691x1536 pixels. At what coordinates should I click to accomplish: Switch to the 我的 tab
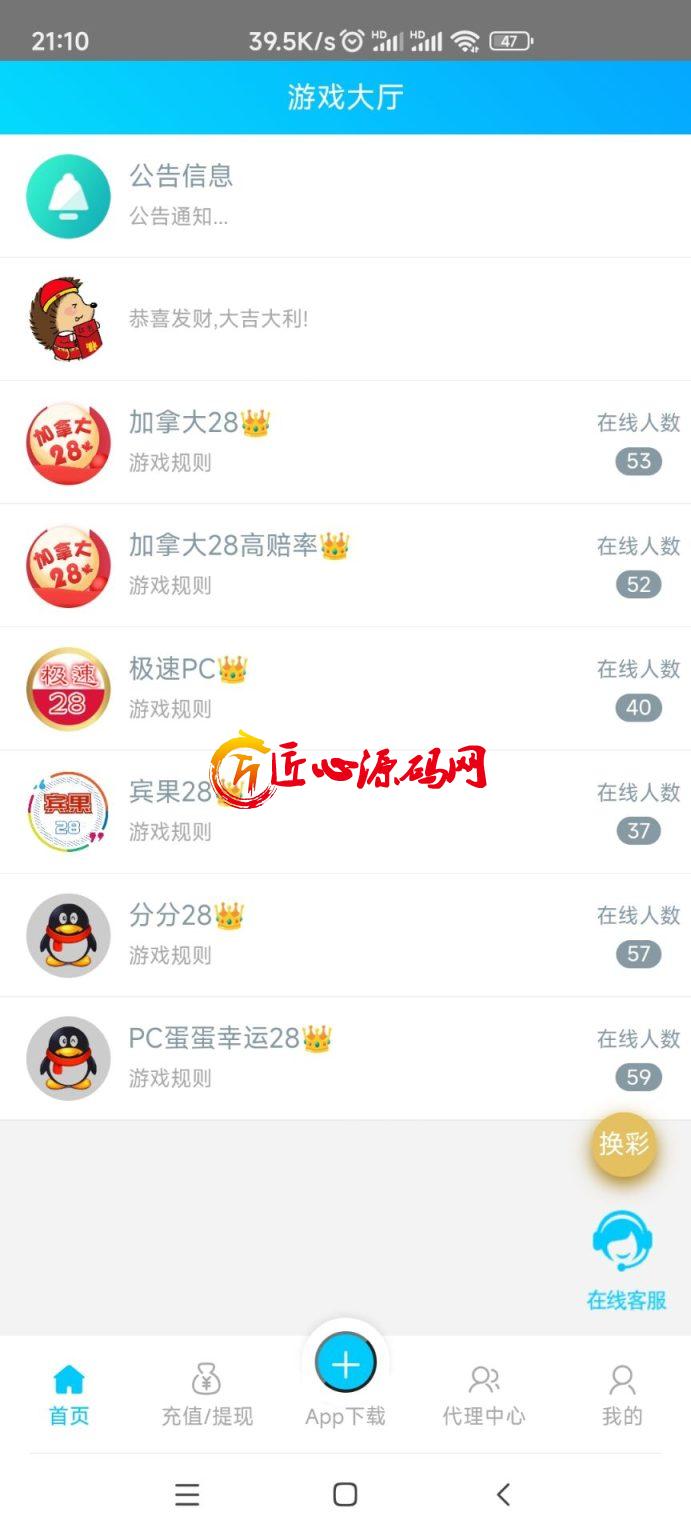click(622, 1395)
